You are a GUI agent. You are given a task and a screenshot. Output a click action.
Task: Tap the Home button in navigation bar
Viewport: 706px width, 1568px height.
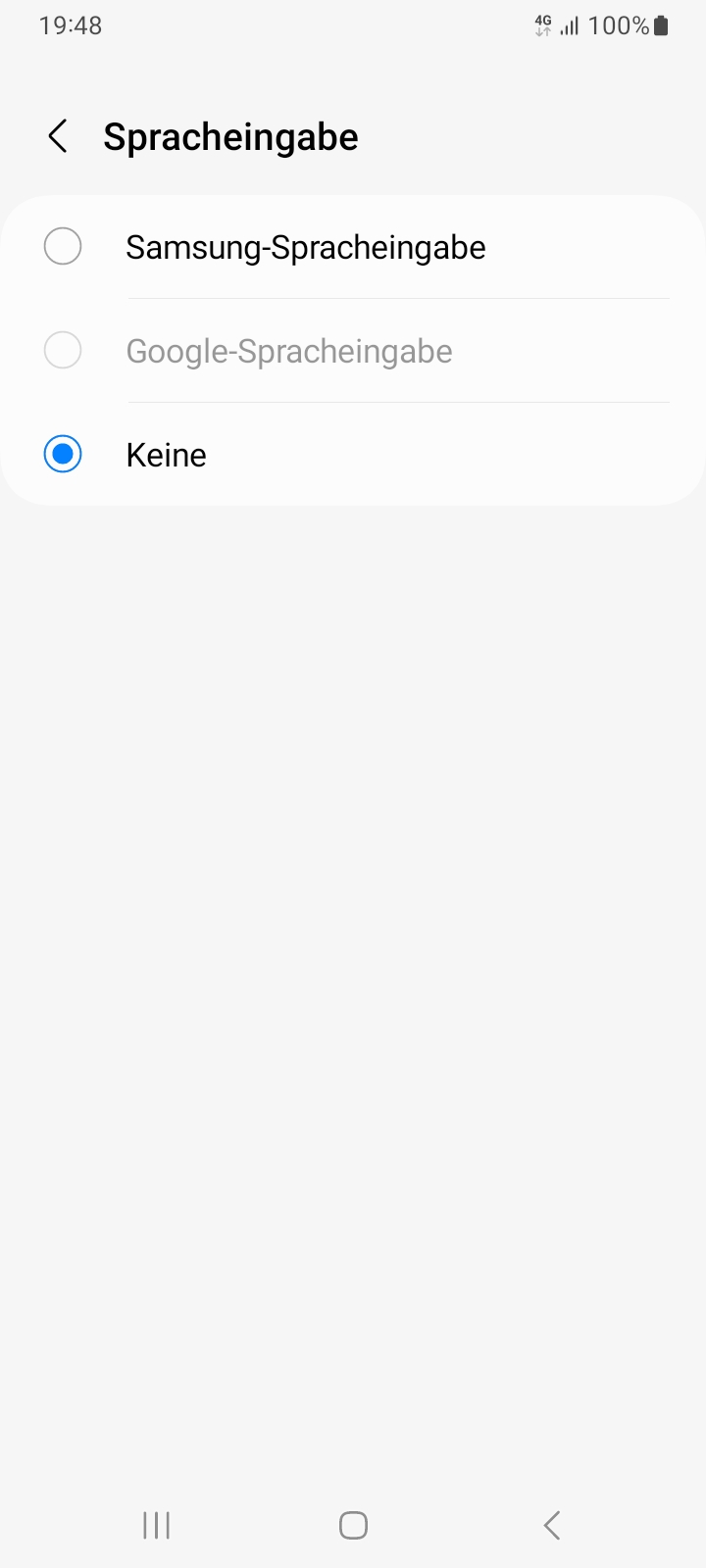[352, 1525]
